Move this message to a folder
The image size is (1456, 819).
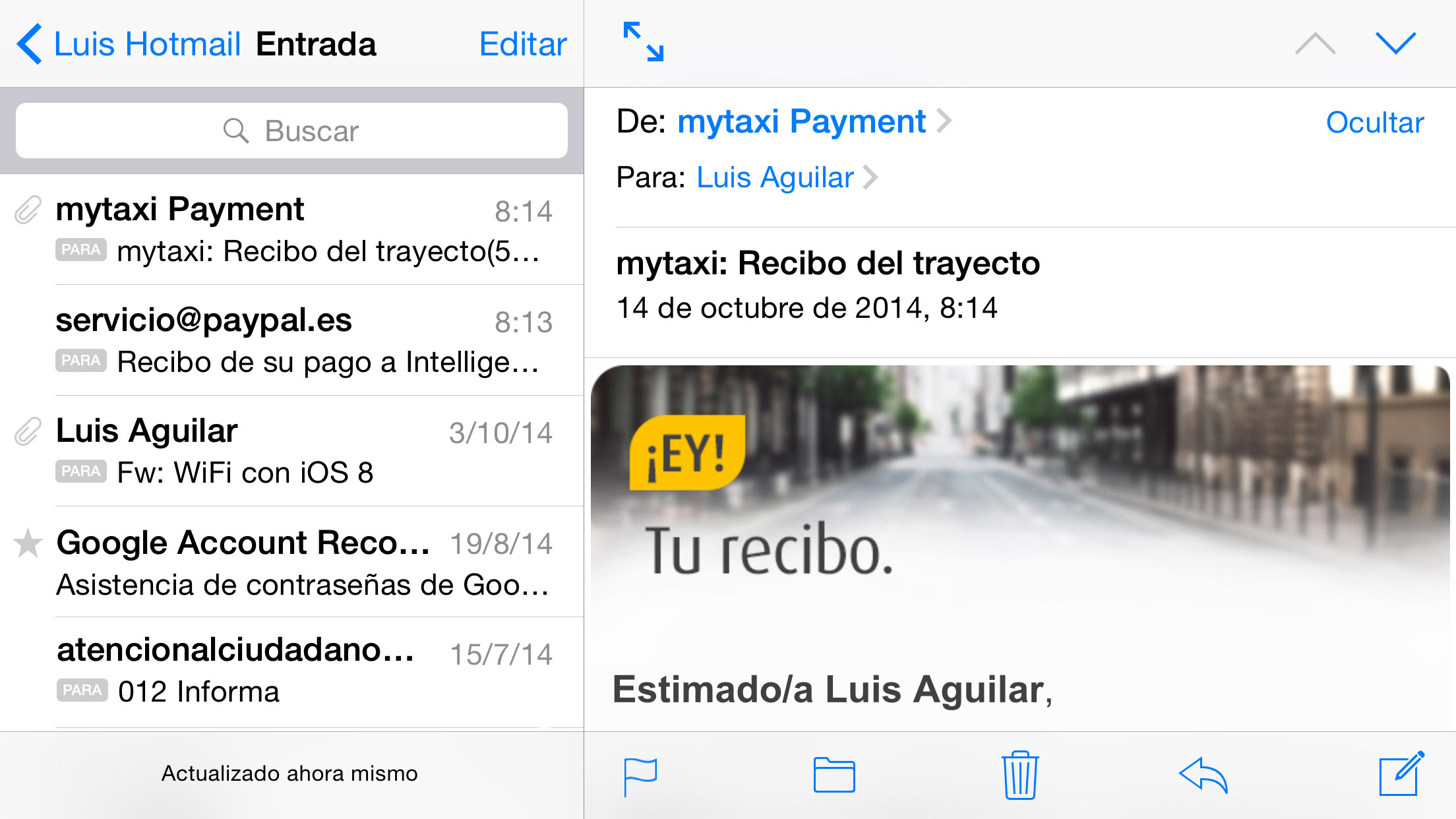pos(834,775)
